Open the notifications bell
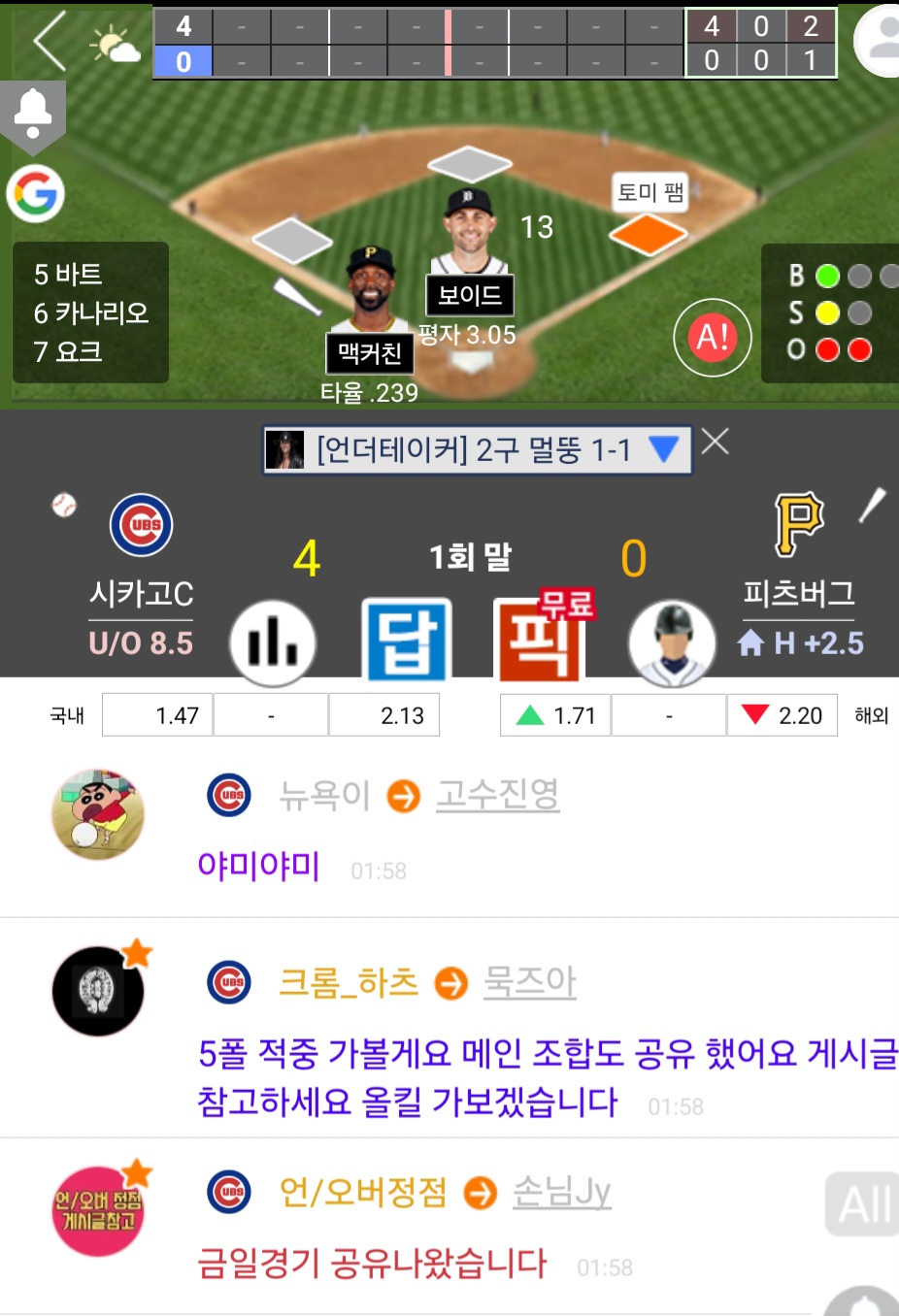Image resolution: width=899 pixels, height=1316 pixels. click(33, 113)
